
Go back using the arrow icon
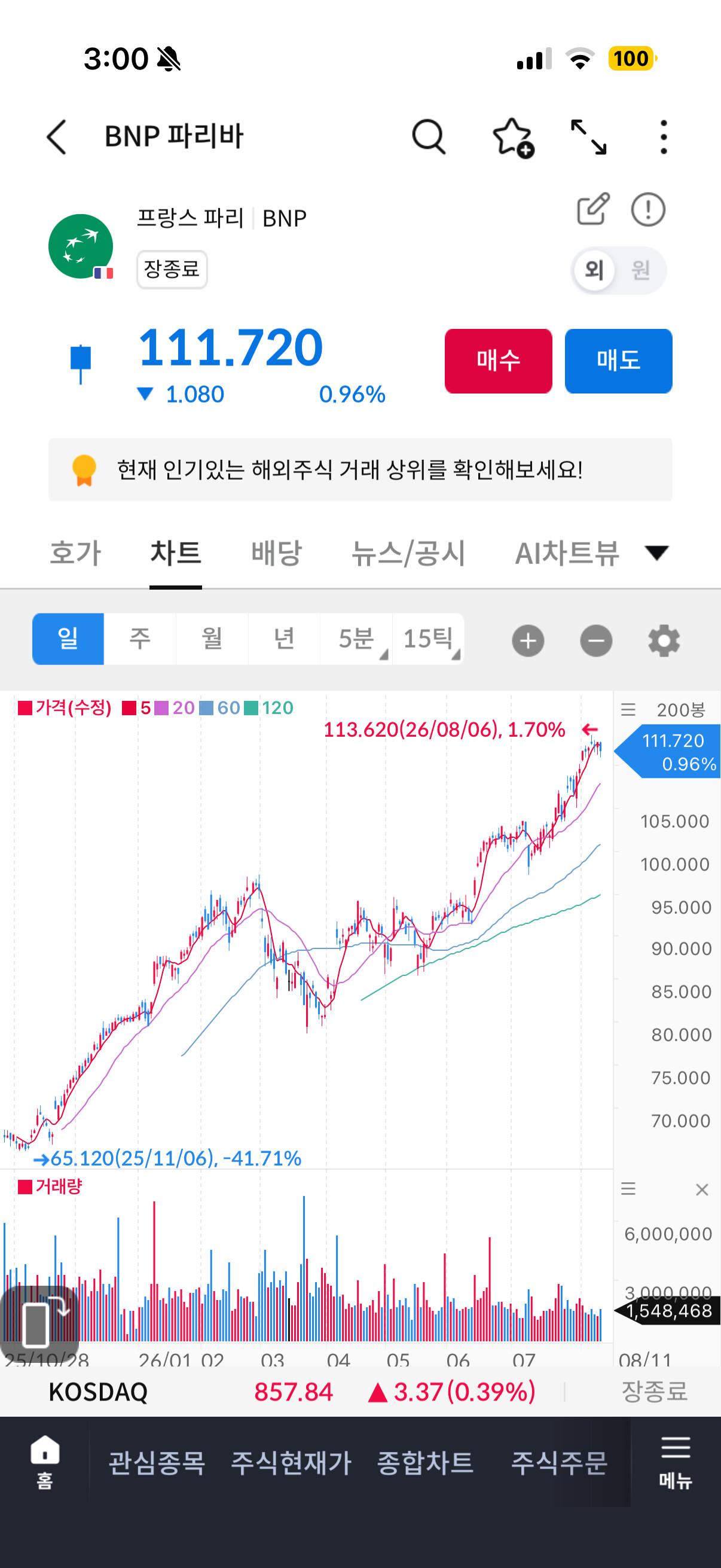(57, 136)
